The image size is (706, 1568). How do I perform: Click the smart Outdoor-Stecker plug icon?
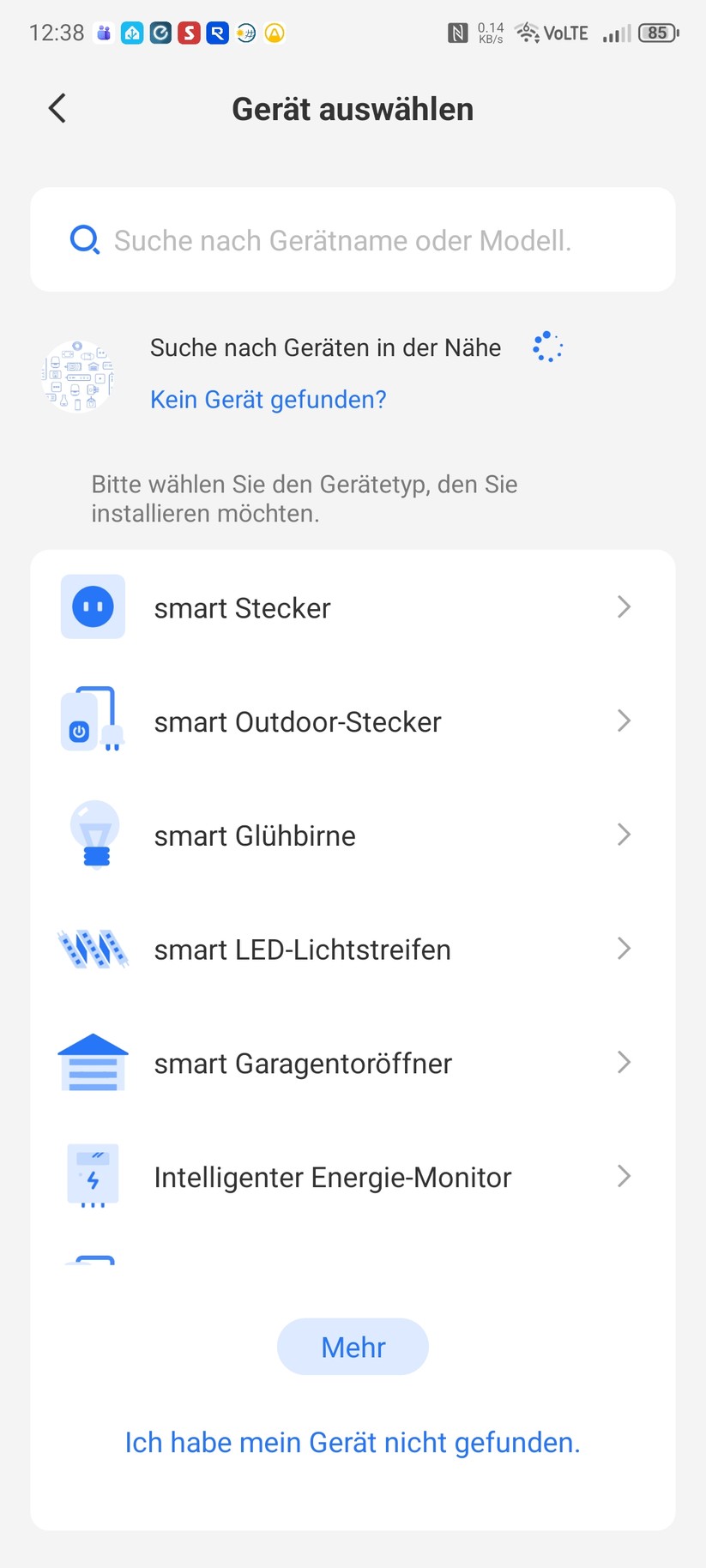[93, 721]
